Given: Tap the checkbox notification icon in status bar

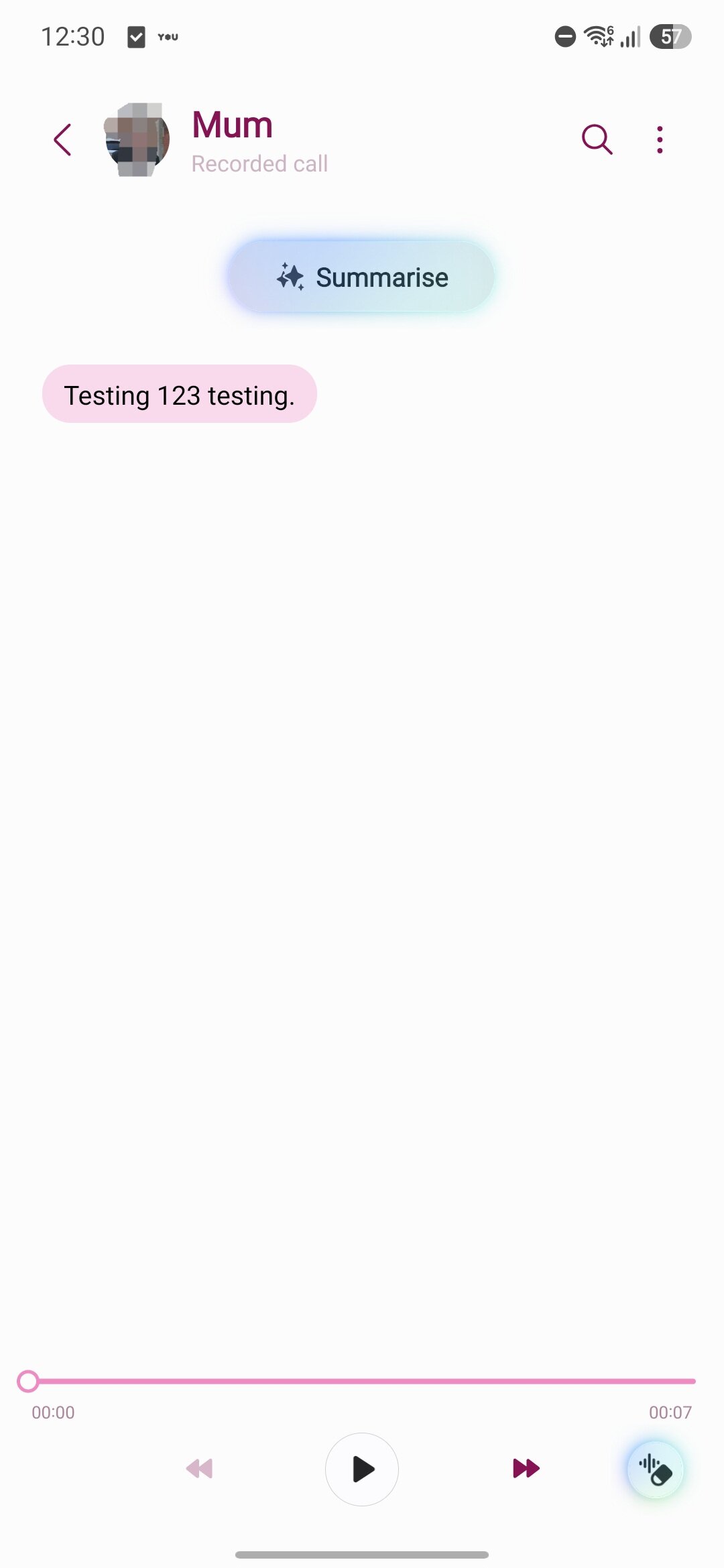Looking at the screenshot, I should (137, 36).
